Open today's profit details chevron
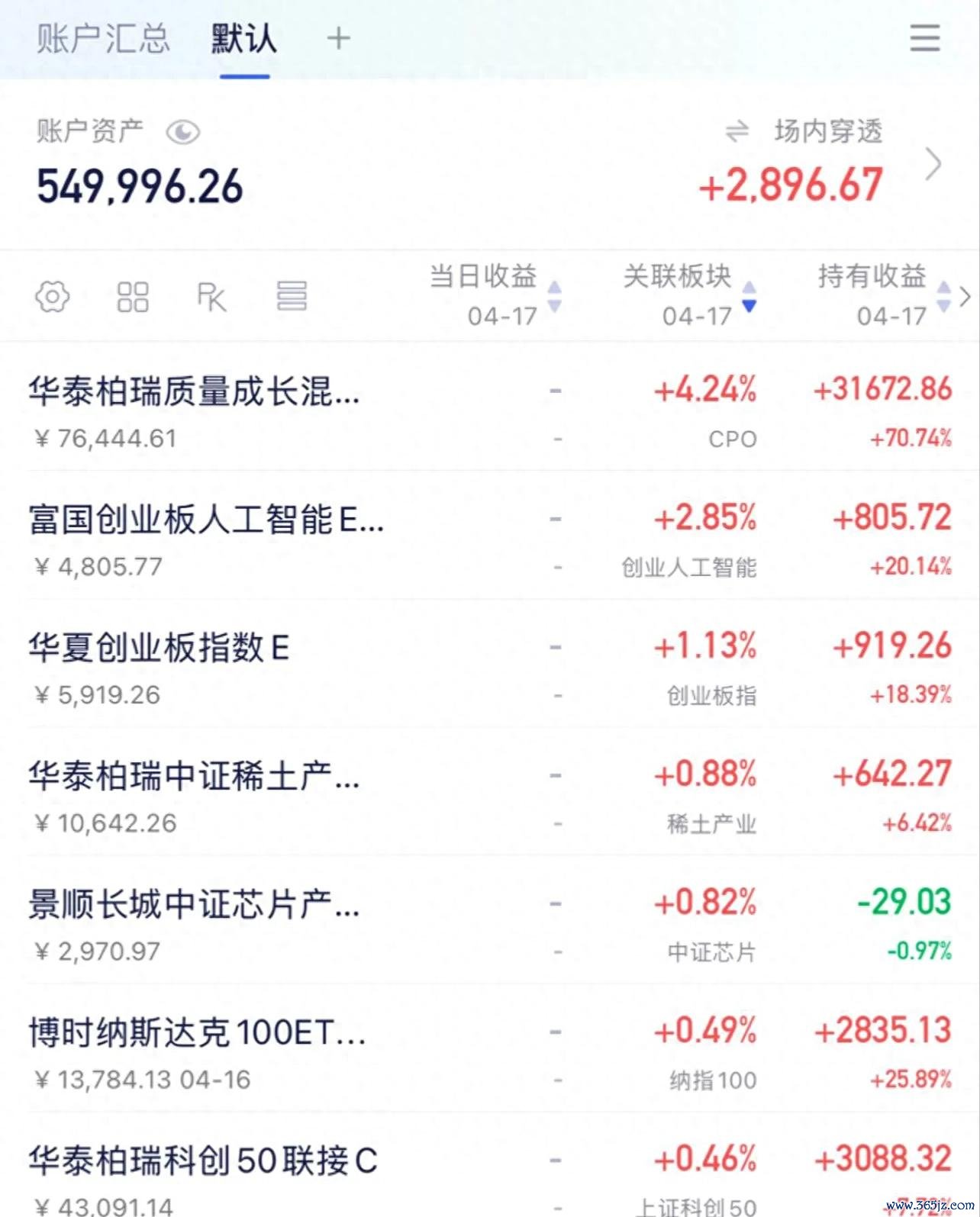 coord(933,165)
